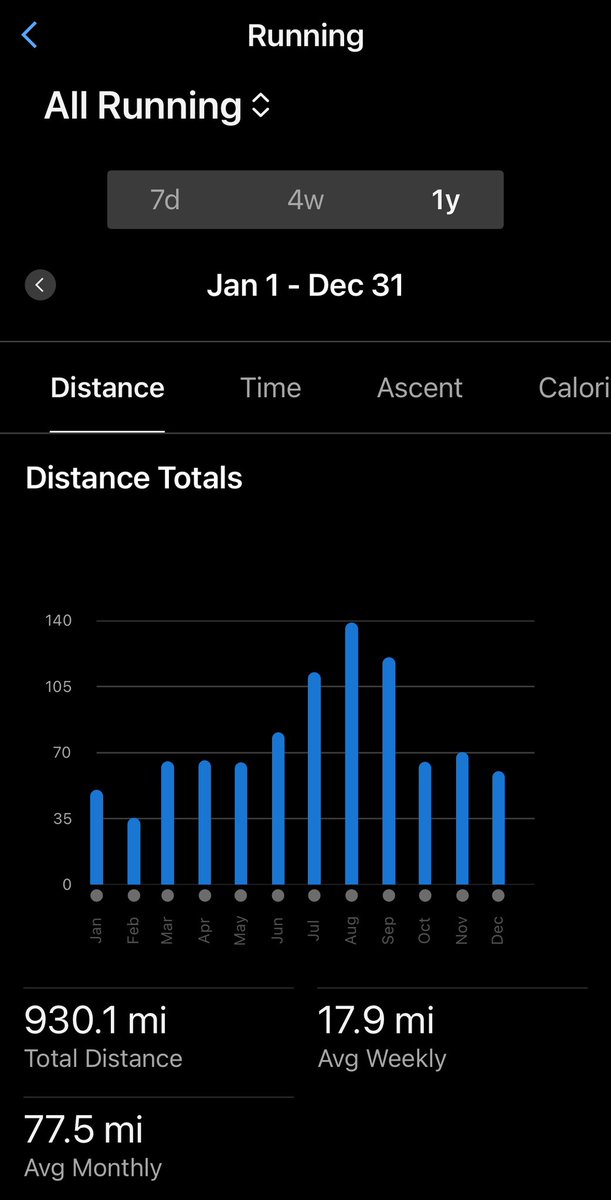Select the Feb bar in the chart
This screenshot has width=611, height=1200.
click(x=134, y=852)
